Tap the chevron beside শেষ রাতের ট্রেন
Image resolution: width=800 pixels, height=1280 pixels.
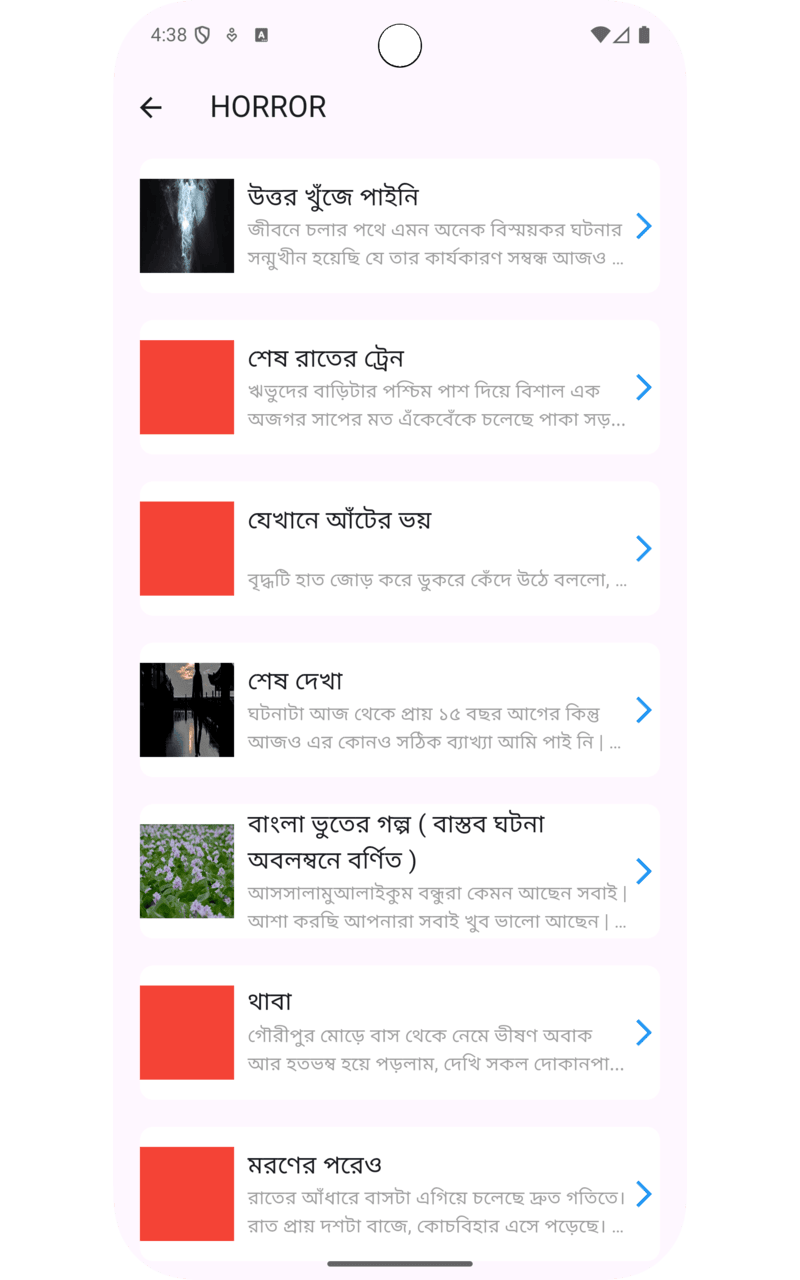(x=643, y=388)
